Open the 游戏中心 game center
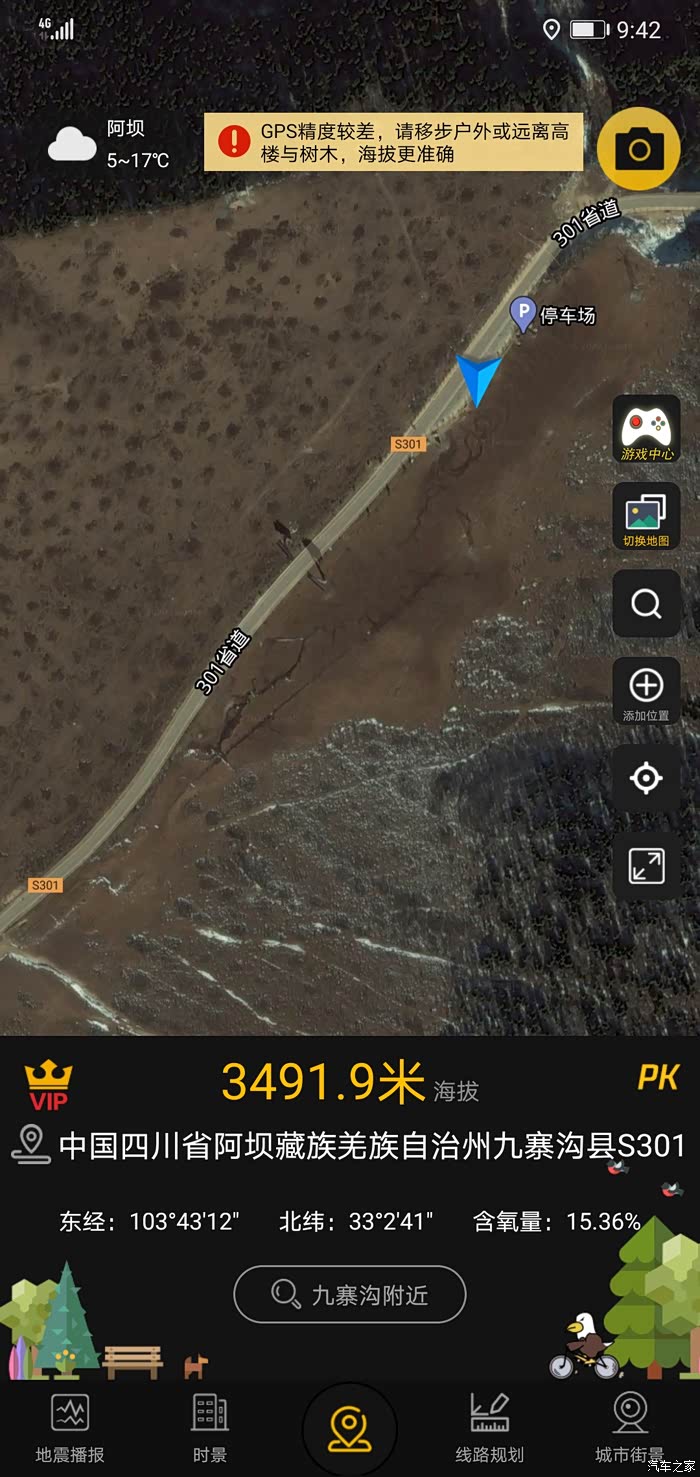Image resolution: width=700 pixels, height=1477 pixels. pyautogui.click(x=646, y=429)
